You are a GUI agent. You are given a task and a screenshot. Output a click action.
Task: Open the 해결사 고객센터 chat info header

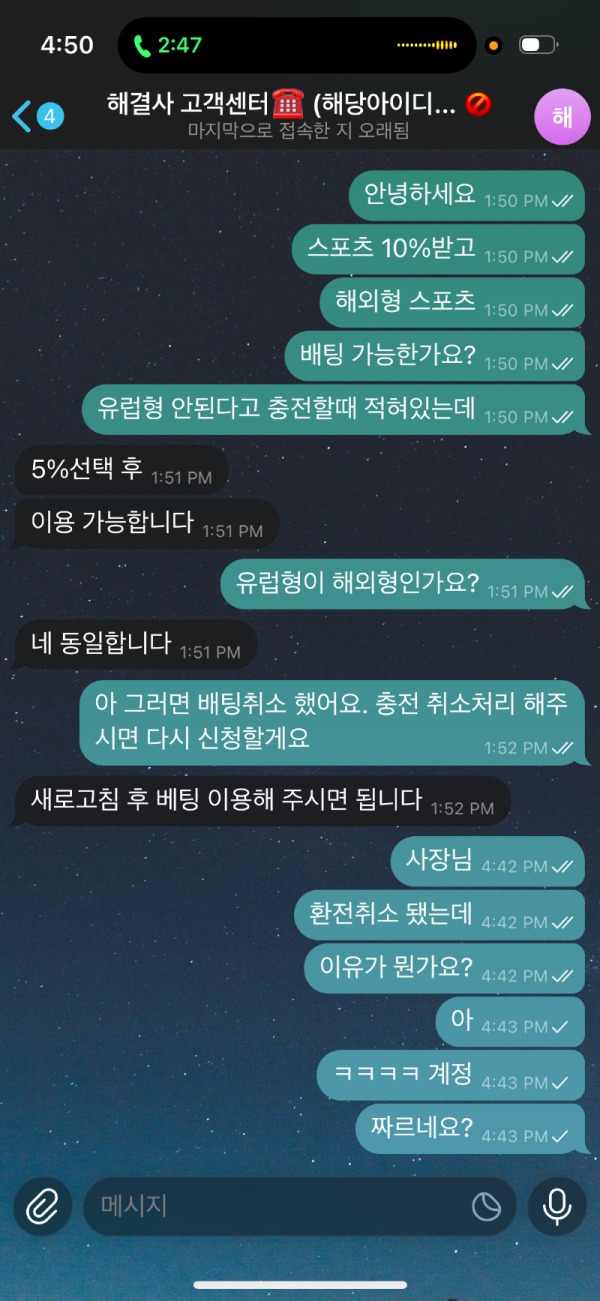tap(298, 115)
